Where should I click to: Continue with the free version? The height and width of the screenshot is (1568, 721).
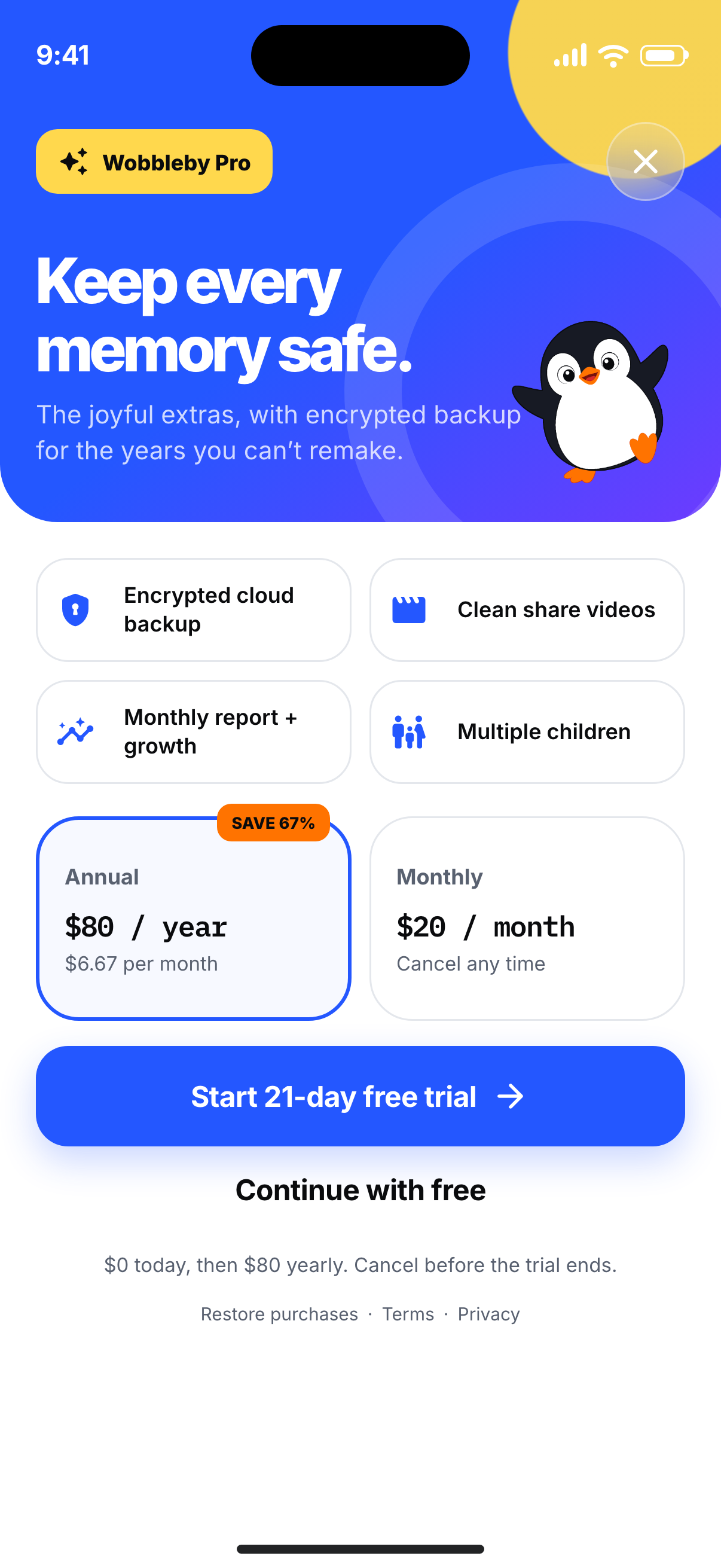pos(360,1190)
